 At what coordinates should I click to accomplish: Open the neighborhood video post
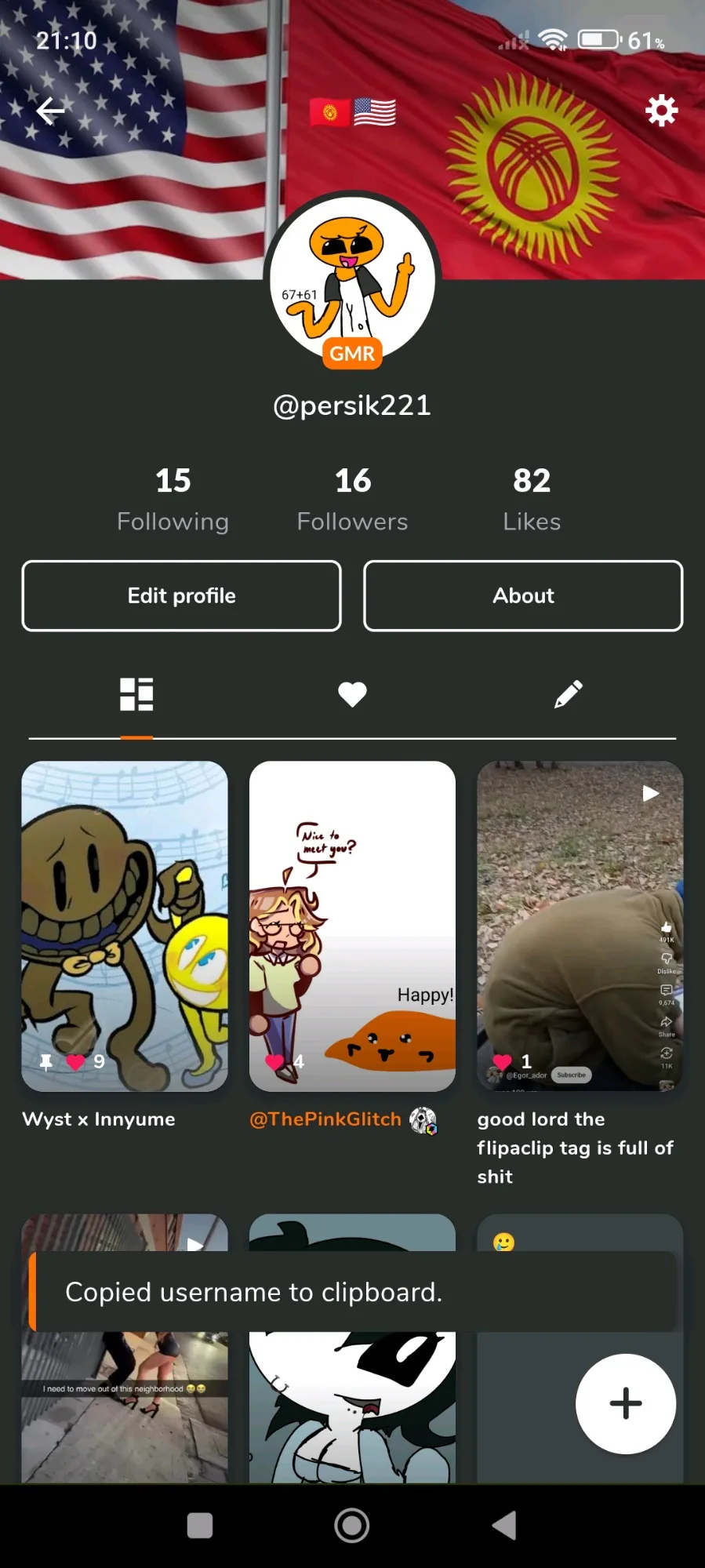pyautogui.click(x=125, y=1404)
